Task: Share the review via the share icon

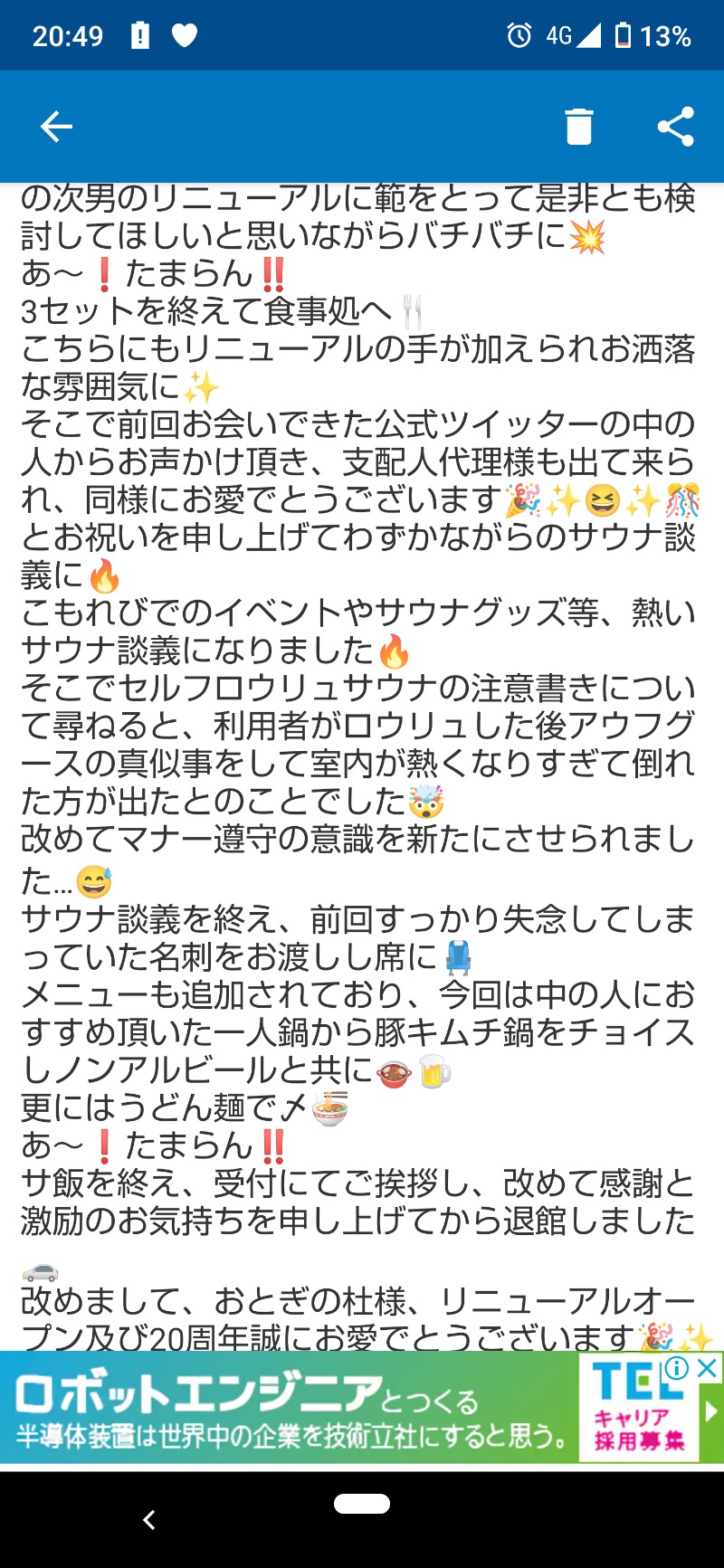Action: [x=675, y=127]
